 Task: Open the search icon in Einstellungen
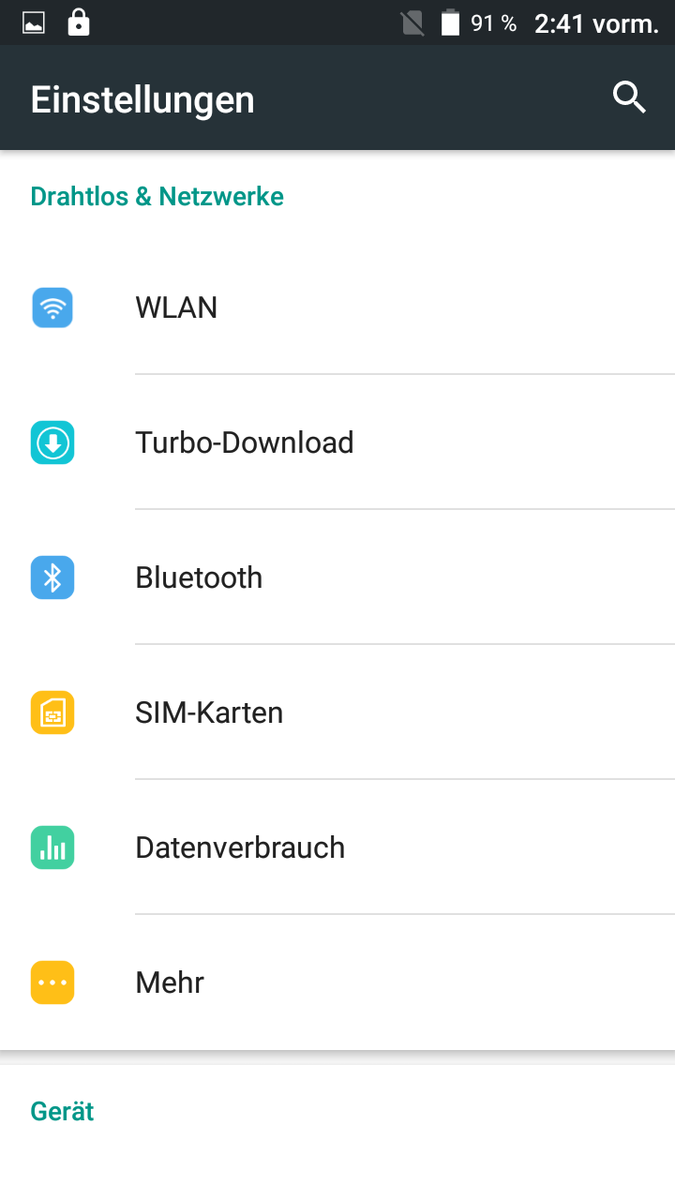(629, 98)
